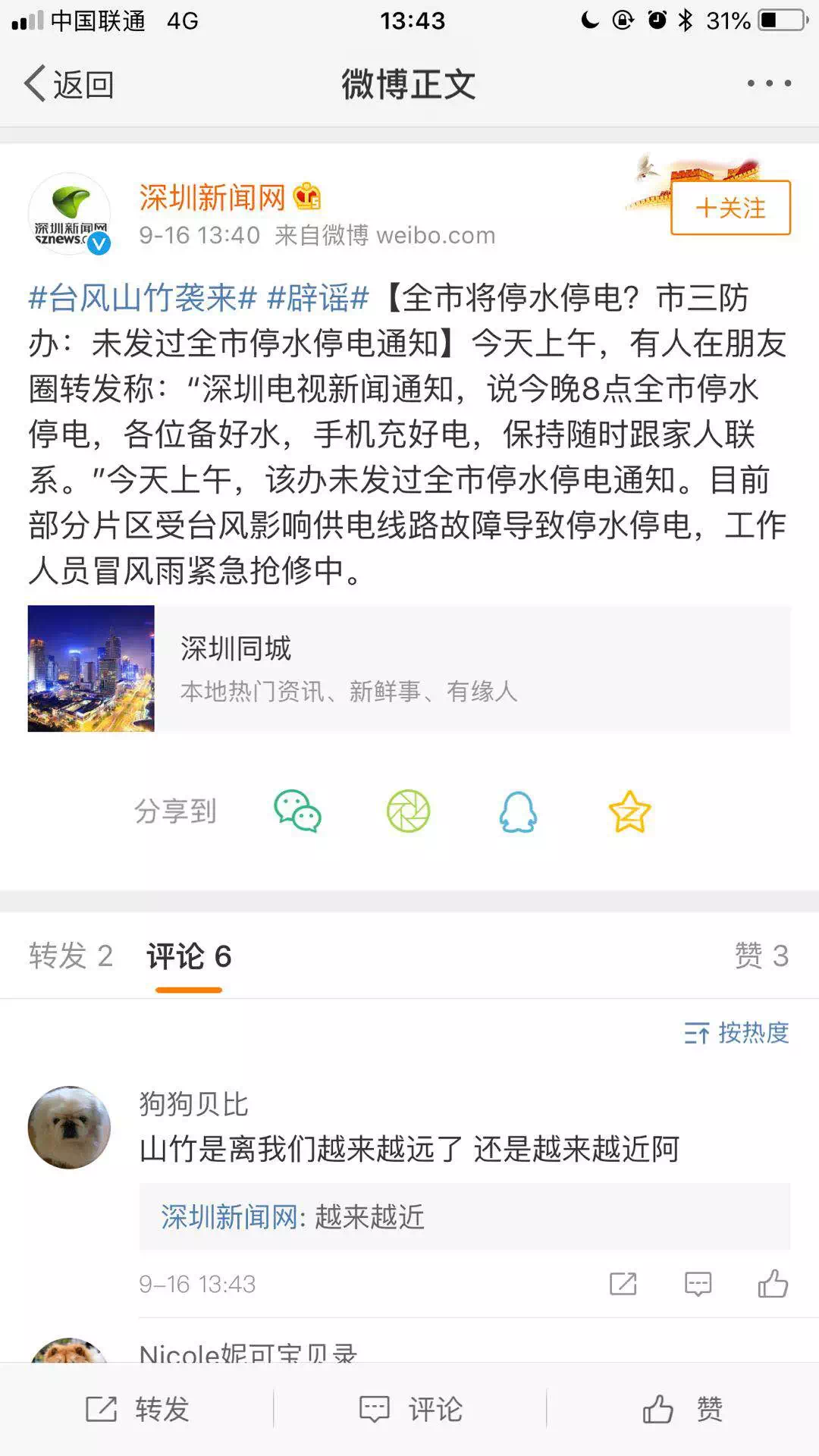Repost 狗狗贝比's comment
This screenshot has width=819, height=1456.
tap(623, 1283)
